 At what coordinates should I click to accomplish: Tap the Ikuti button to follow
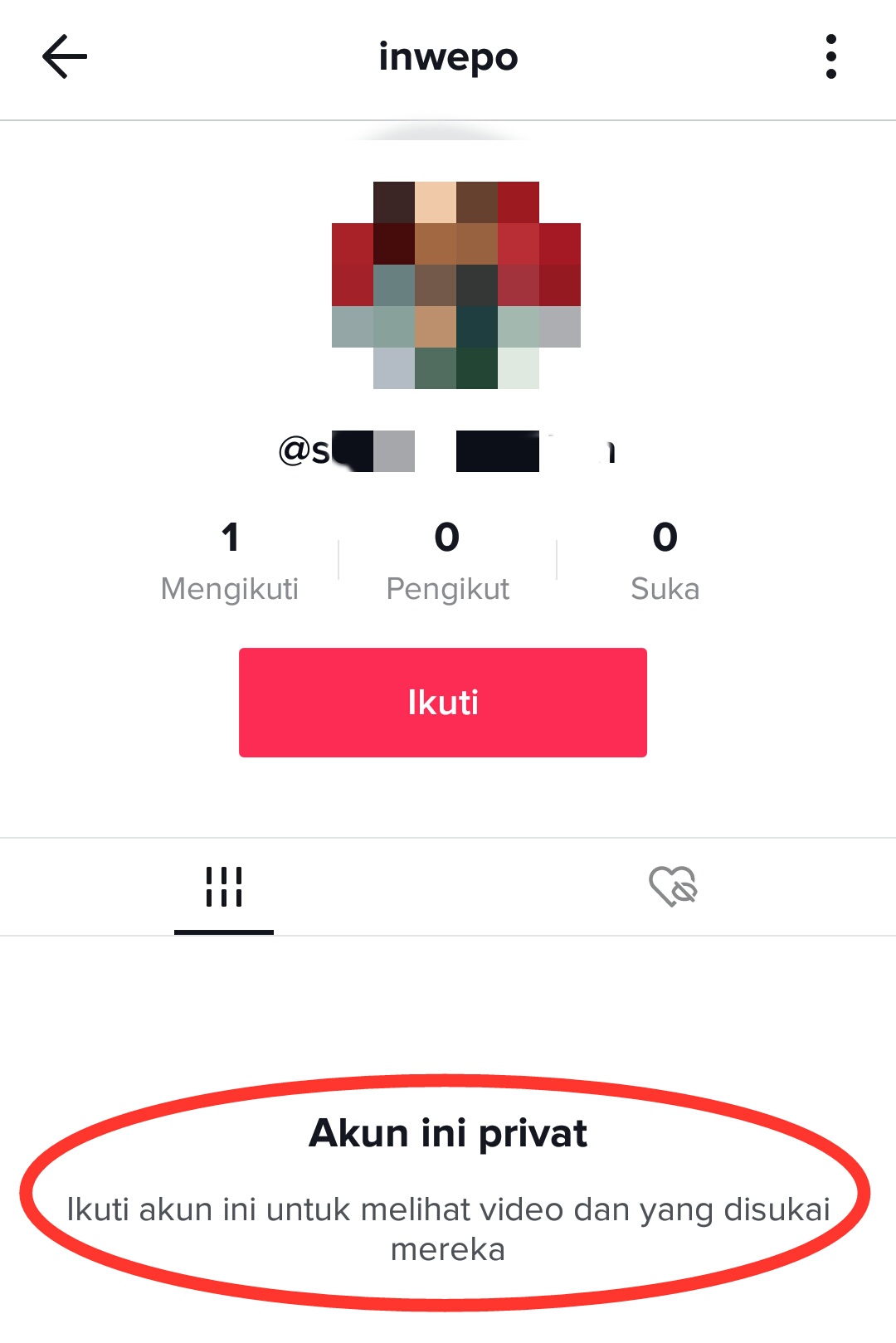442,702
